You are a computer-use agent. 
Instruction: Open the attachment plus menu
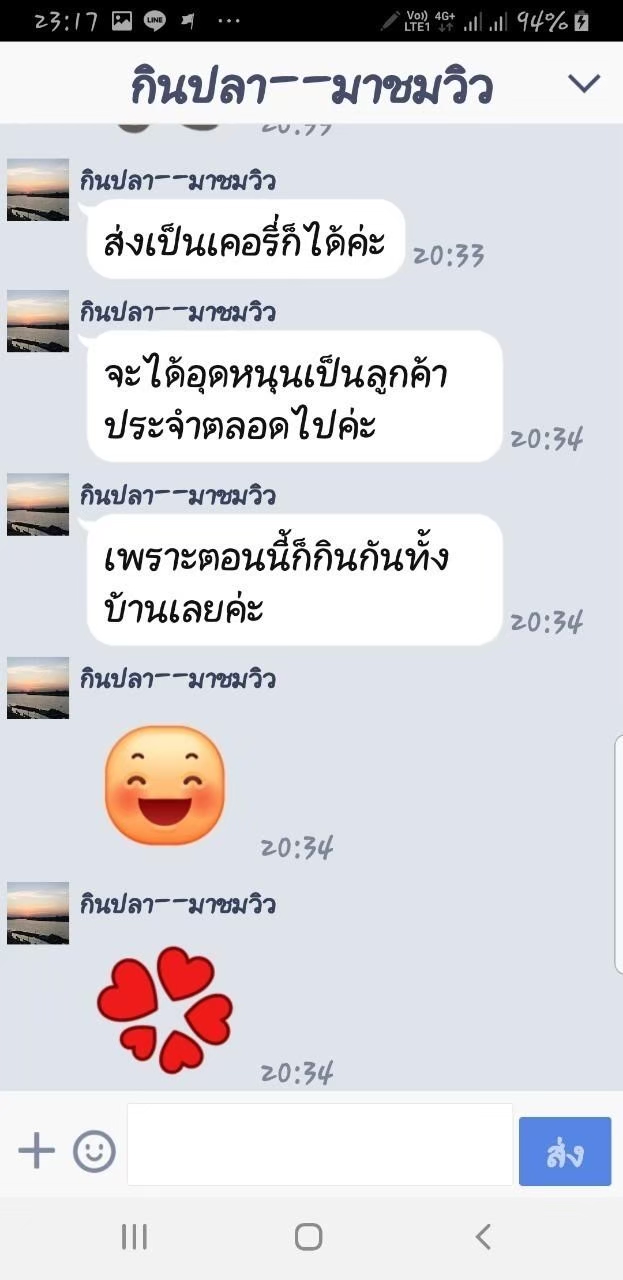pyautogui.click(x=37, y=1151)
